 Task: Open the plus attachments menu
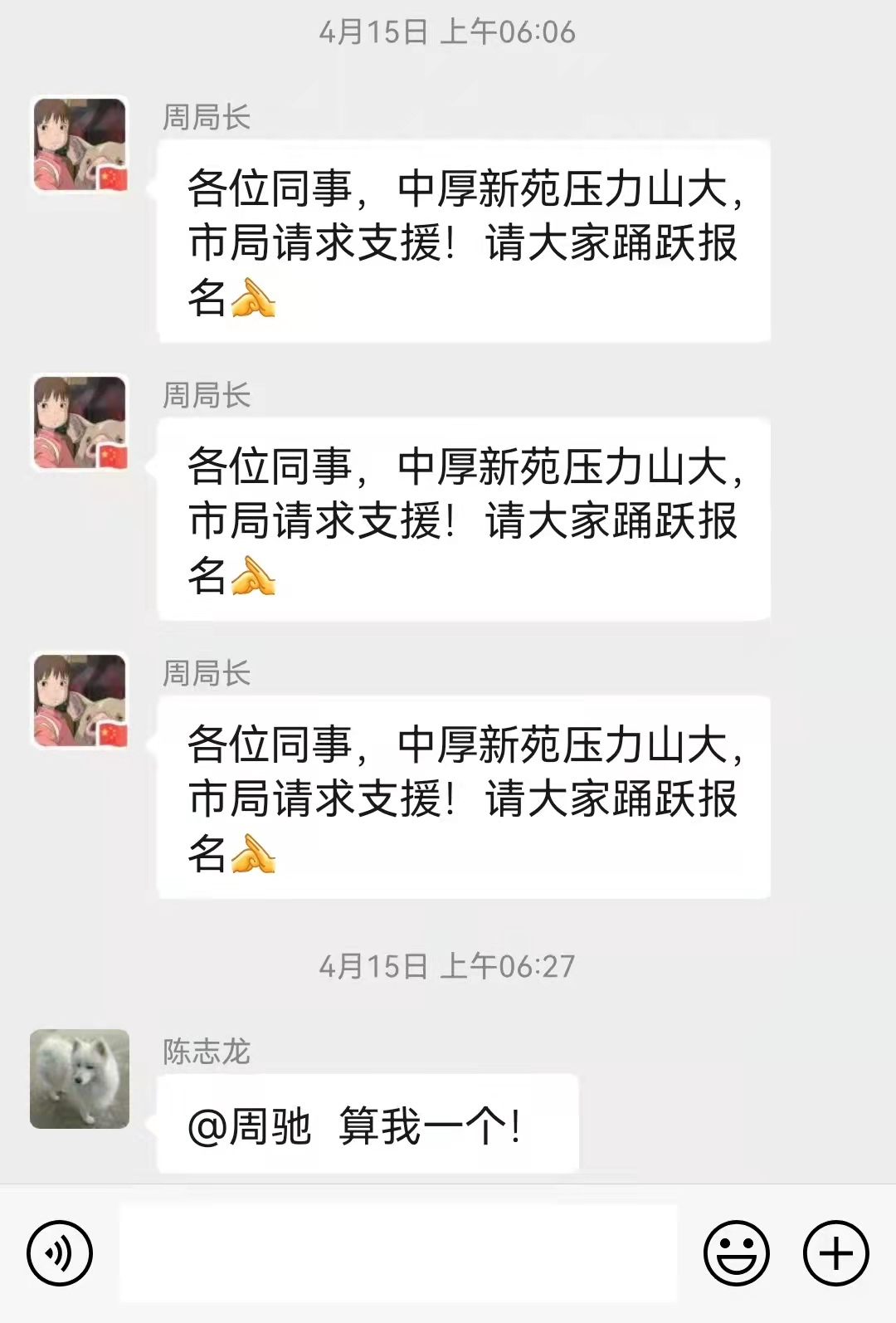click(x=835, y=1253)
